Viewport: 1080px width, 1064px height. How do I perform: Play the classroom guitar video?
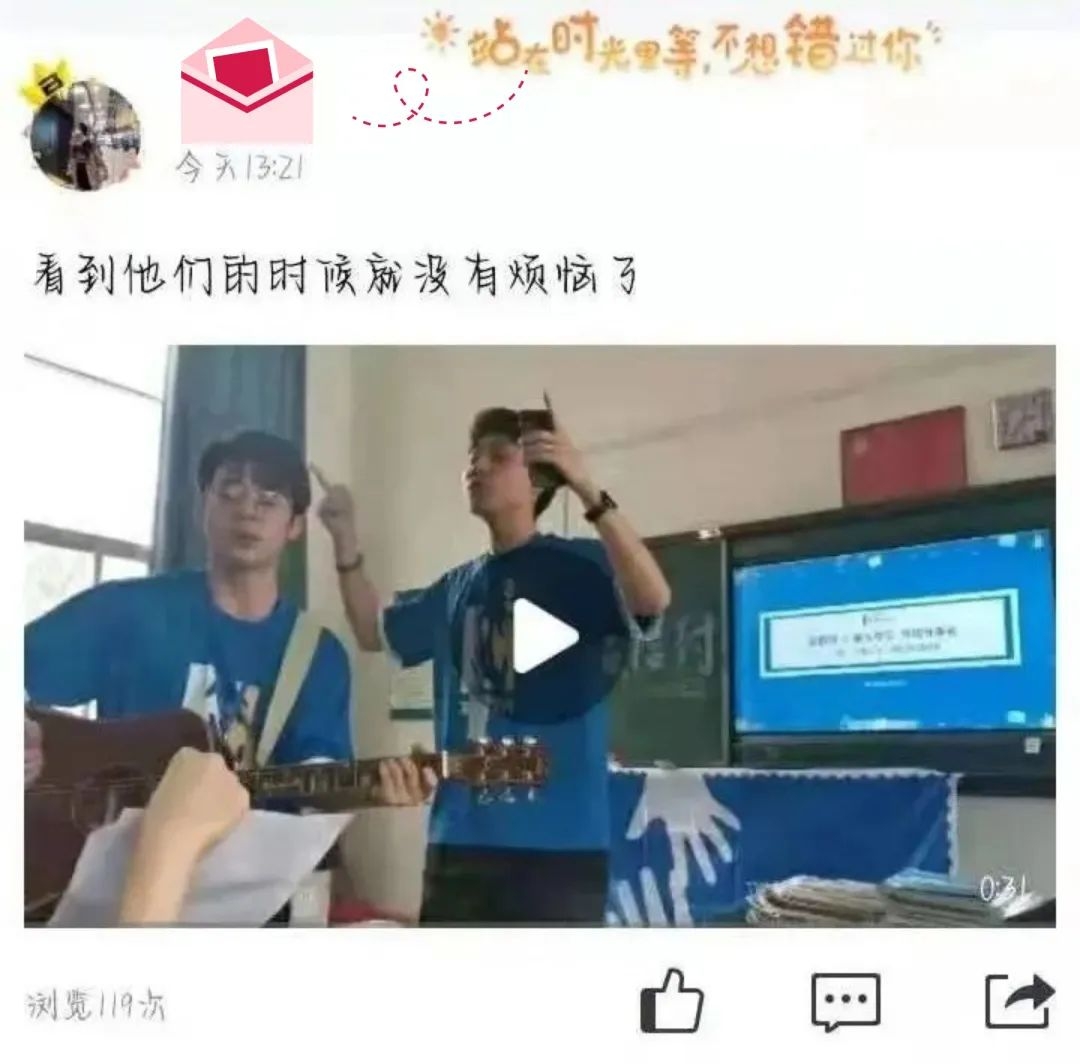pyautogui.click(x=545, y=636)
